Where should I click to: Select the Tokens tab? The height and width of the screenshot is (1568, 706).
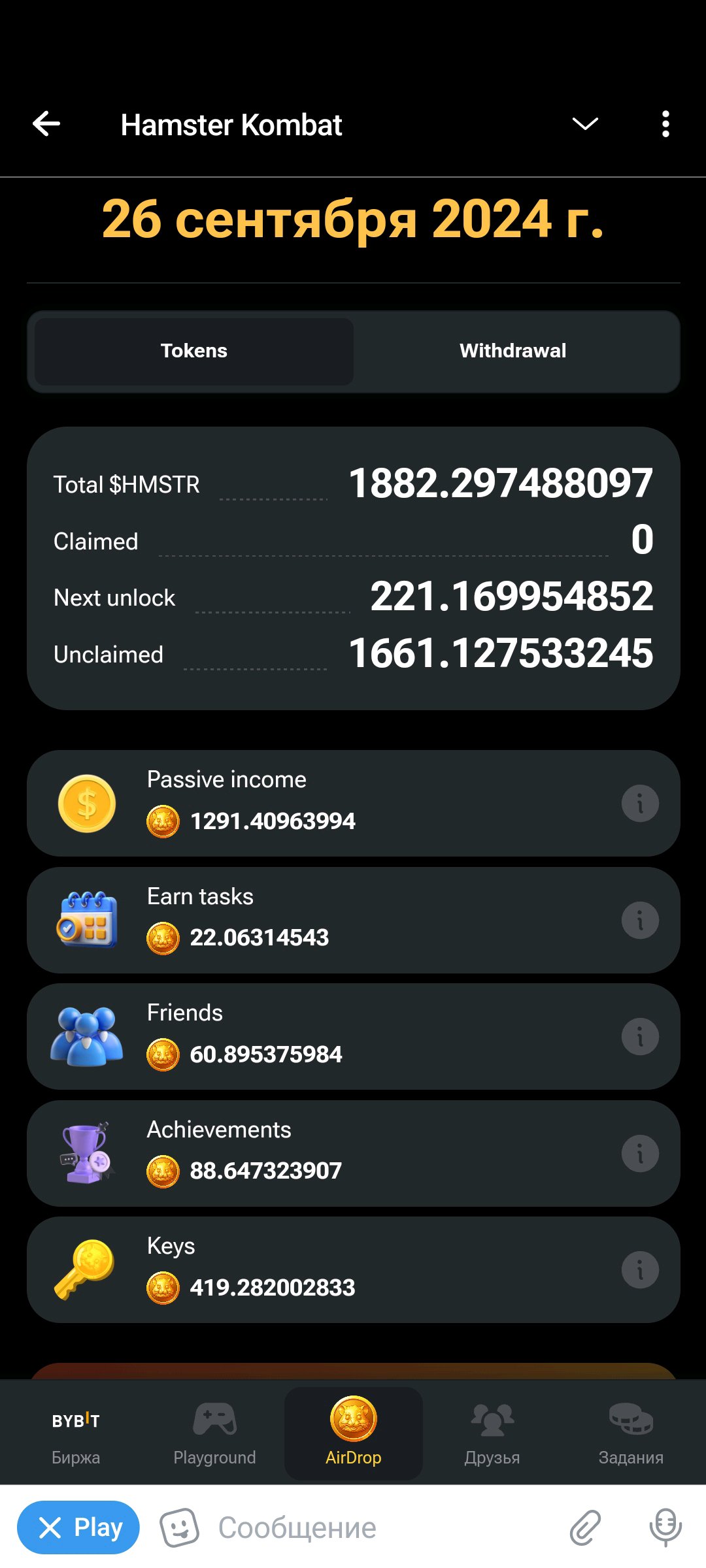coord(194,351)
